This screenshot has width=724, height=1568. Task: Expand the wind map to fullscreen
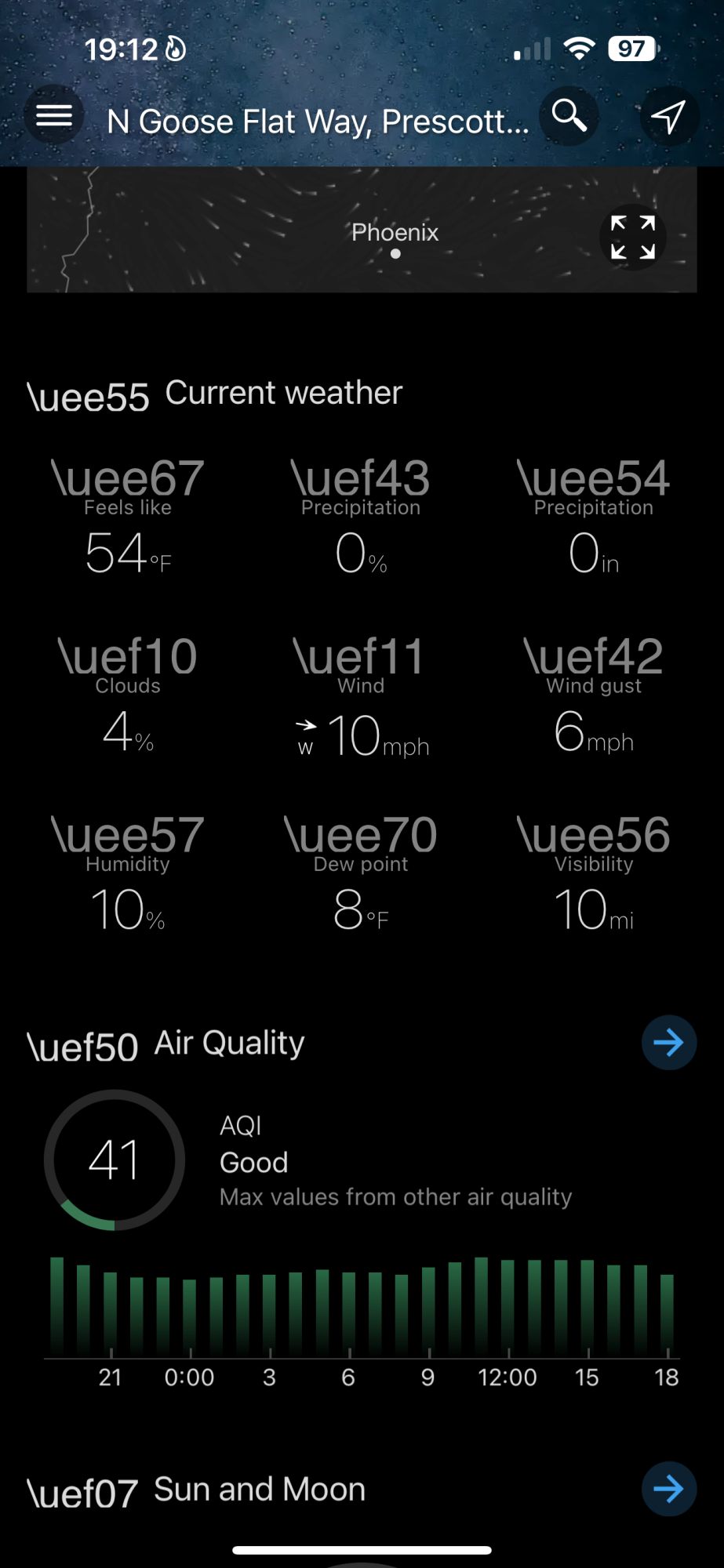[633, 237]
